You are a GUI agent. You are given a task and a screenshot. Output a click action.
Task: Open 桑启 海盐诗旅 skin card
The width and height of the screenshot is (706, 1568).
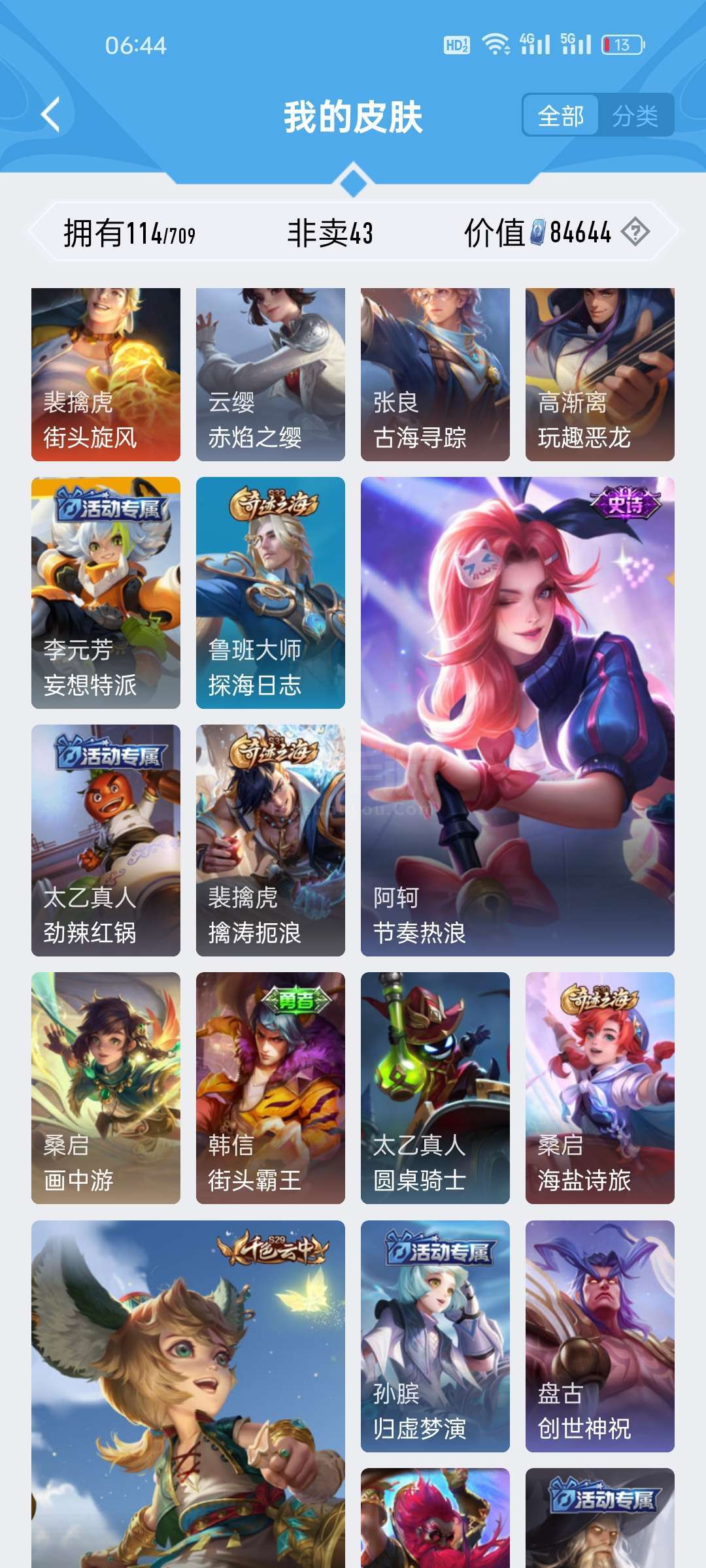pos(600,1088)
